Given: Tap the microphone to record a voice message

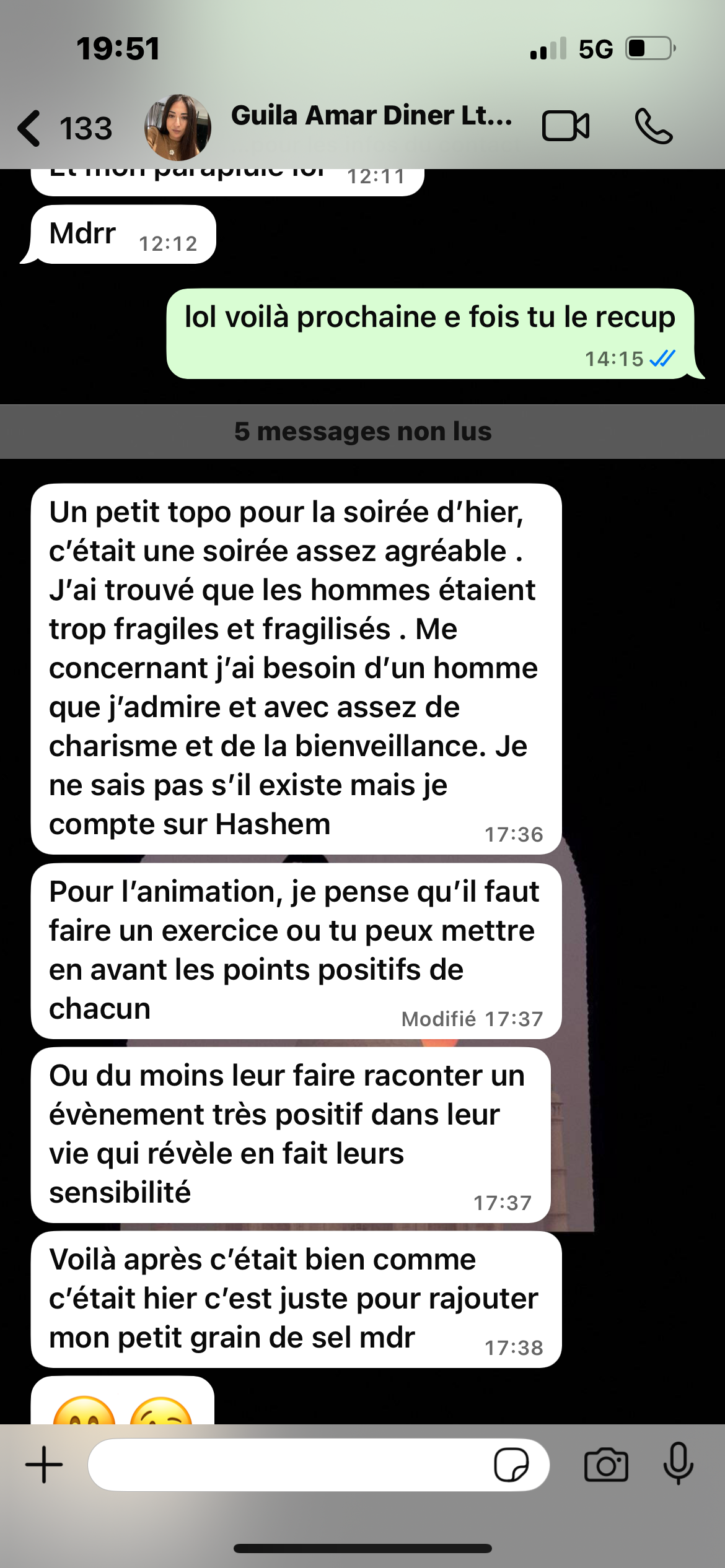Looking at the screenshot, I should pyautogui.click(x=679, y=1464).
